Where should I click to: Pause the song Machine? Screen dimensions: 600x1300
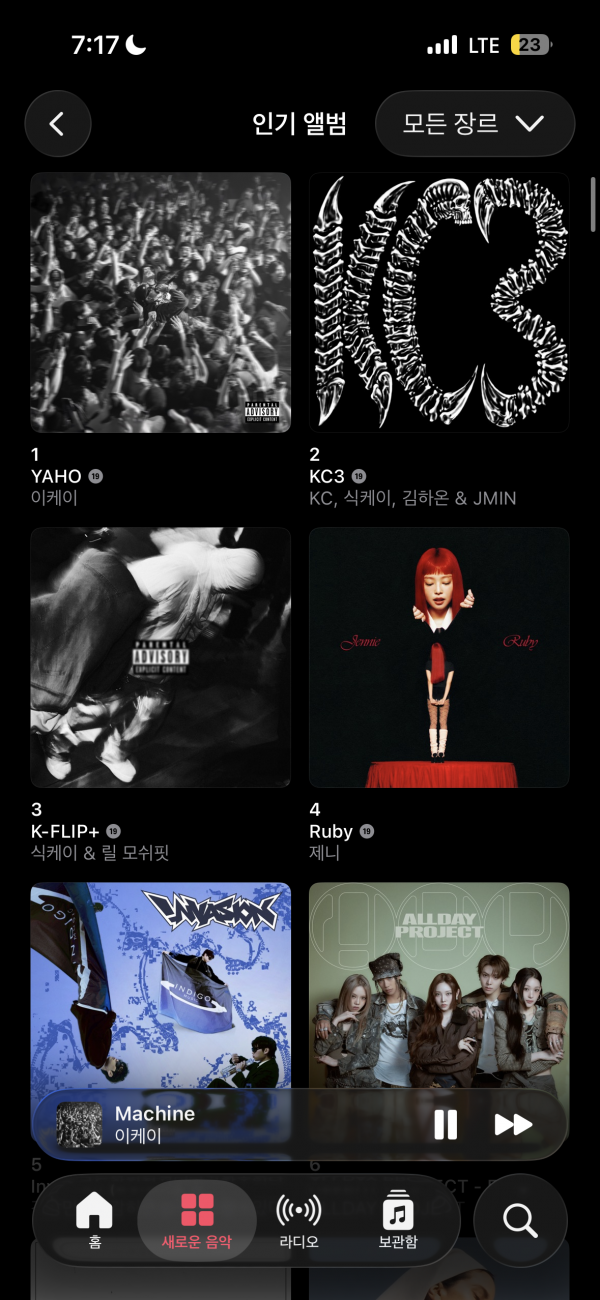tap(445, 1125)
